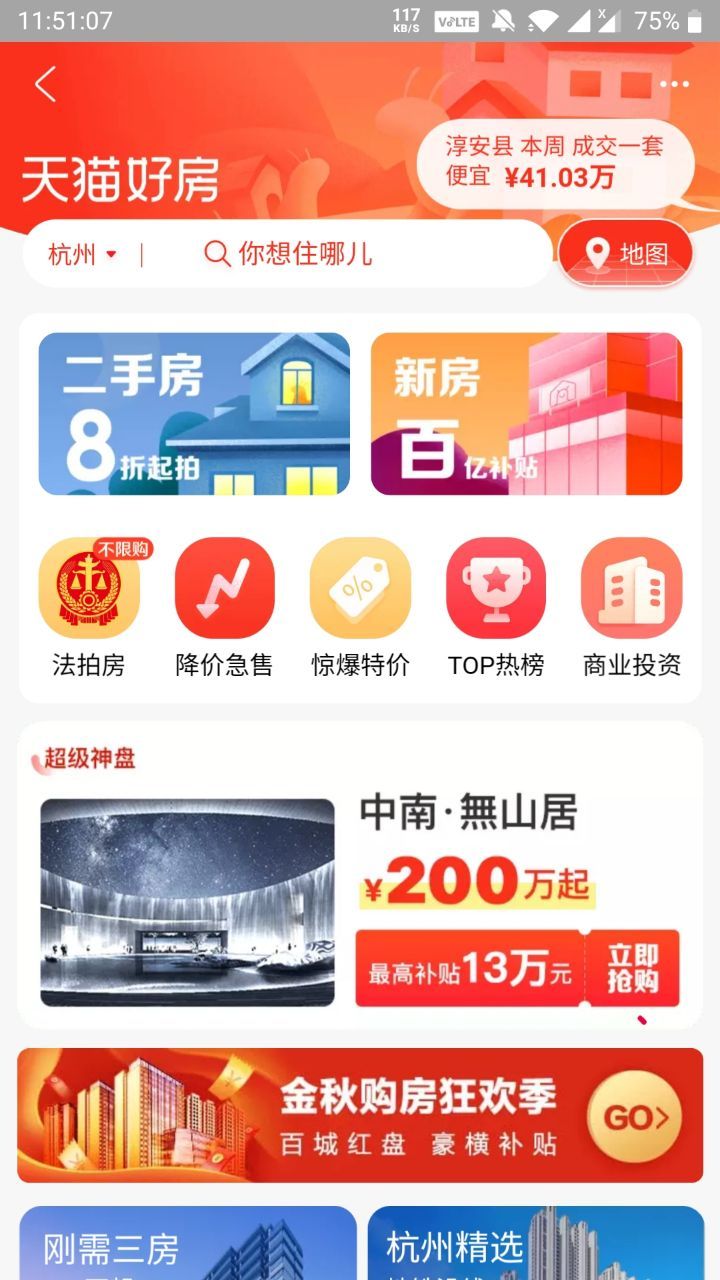Open the 二手房 8折起拍 section
The width and height of the screenshot is (720, 1280).
point(192,413)
